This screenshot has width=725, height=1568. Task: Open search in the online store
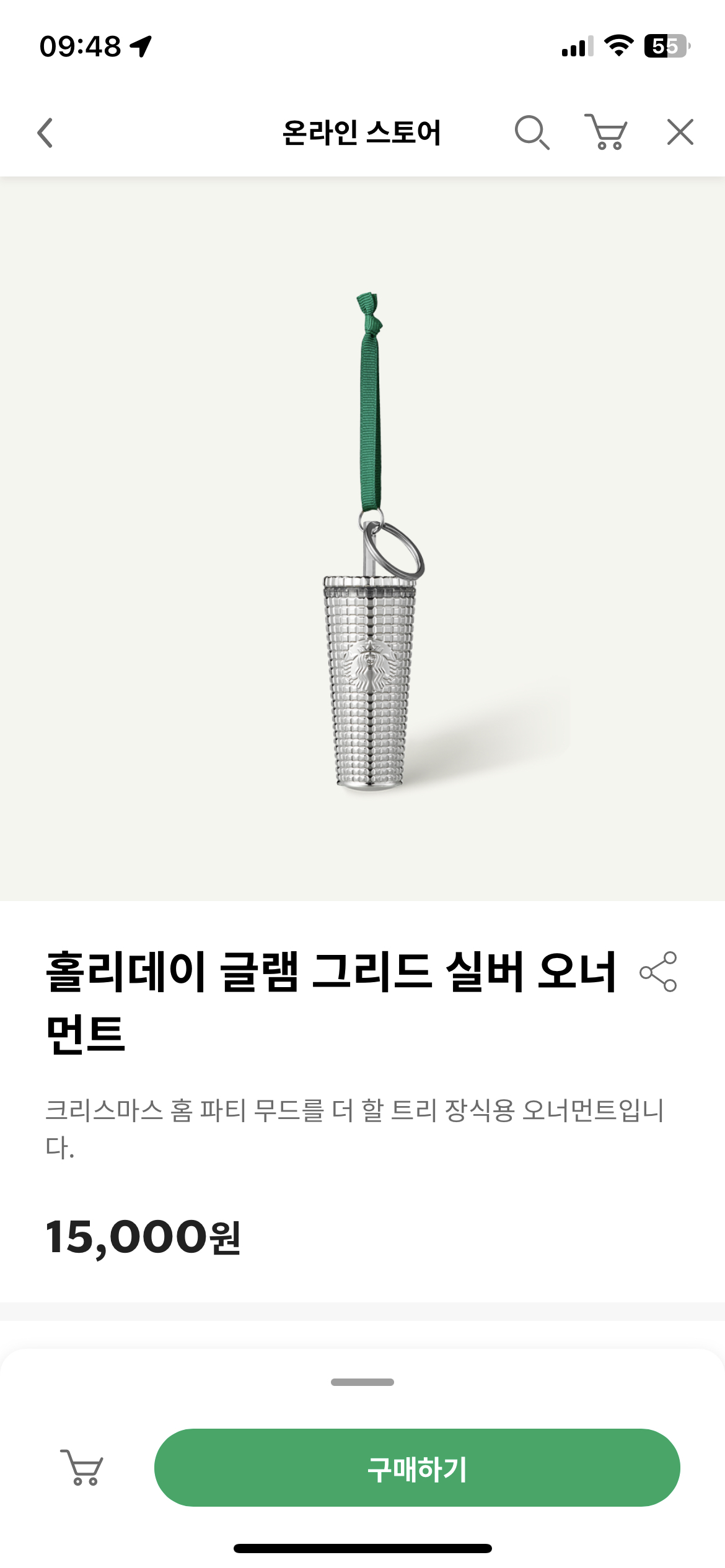[532, 132]
